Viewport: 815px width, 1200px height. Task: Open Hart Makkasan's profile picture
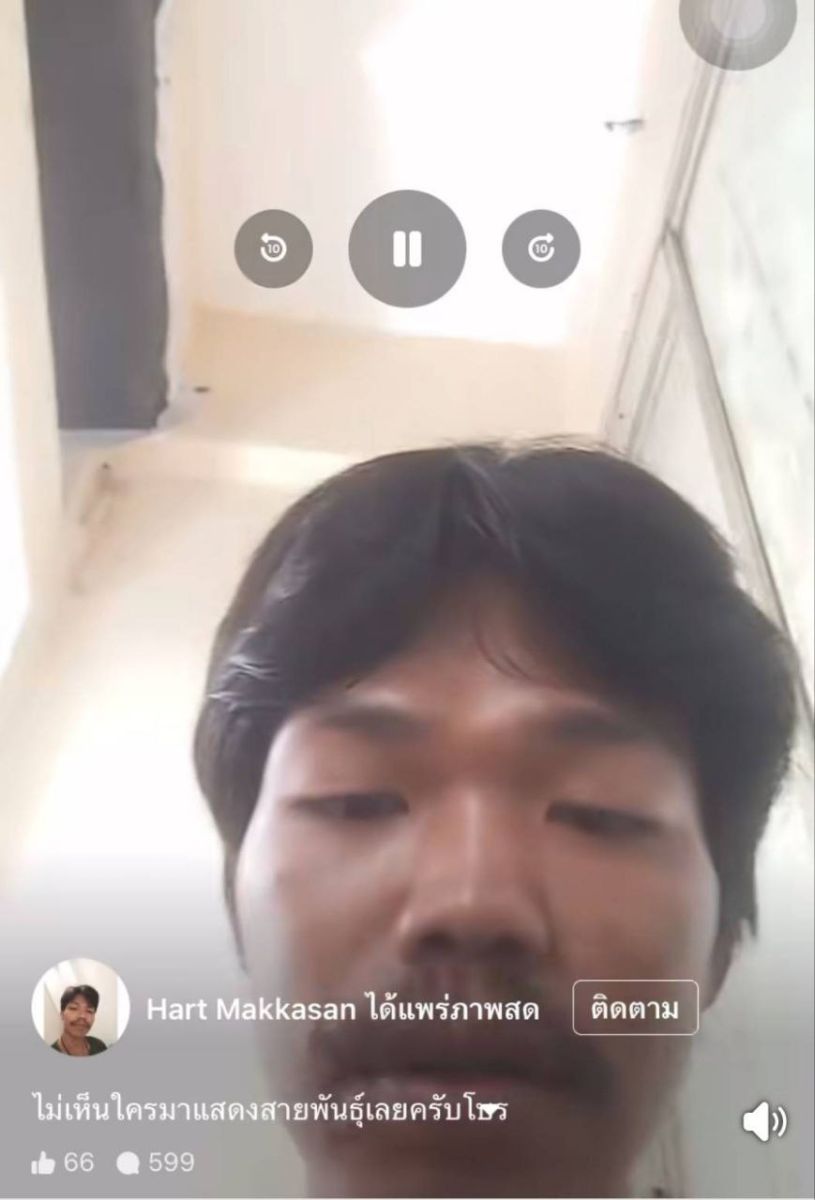point(81,1008)
